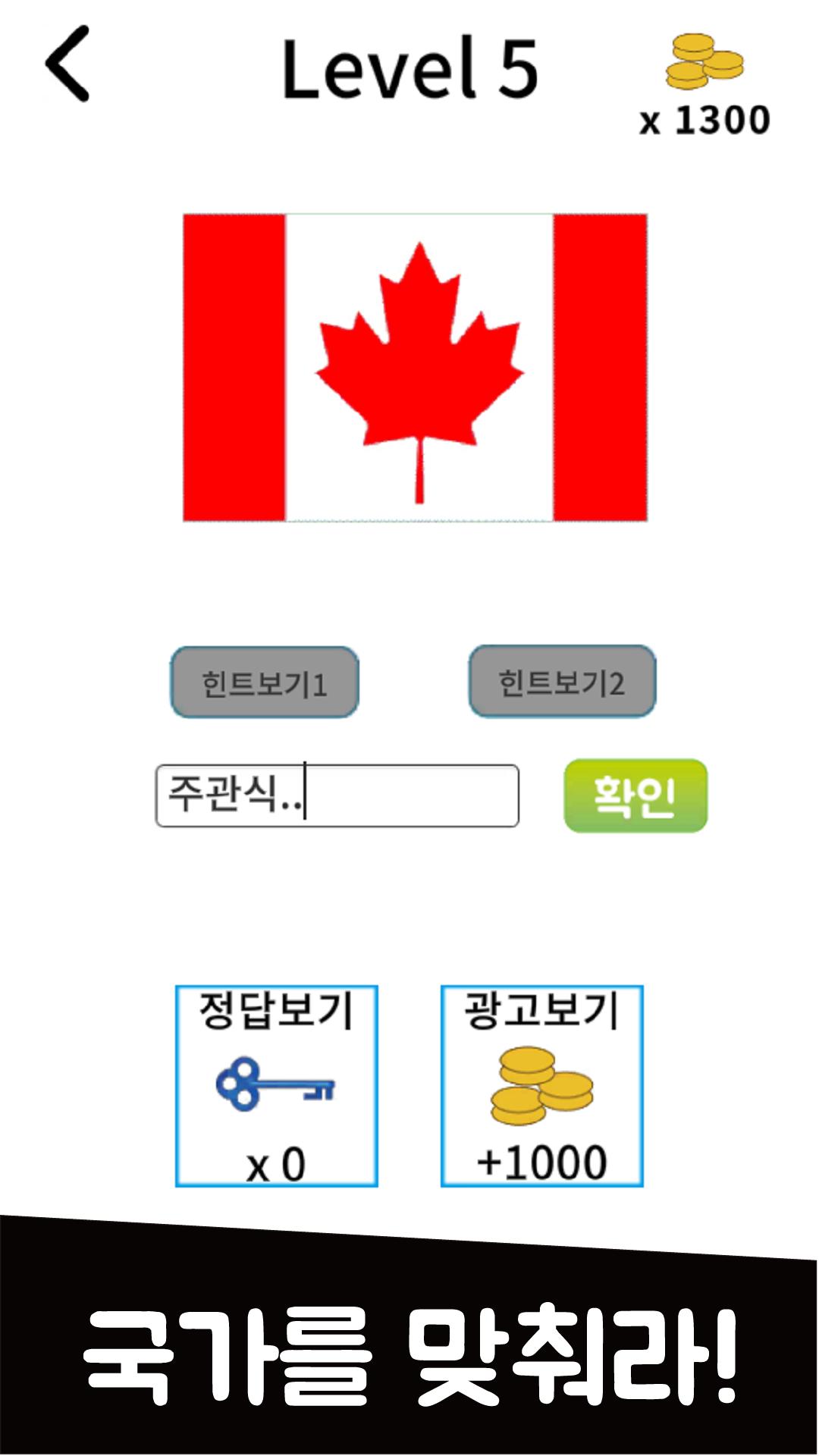Use a key on 정답보기

(277, 1086)
